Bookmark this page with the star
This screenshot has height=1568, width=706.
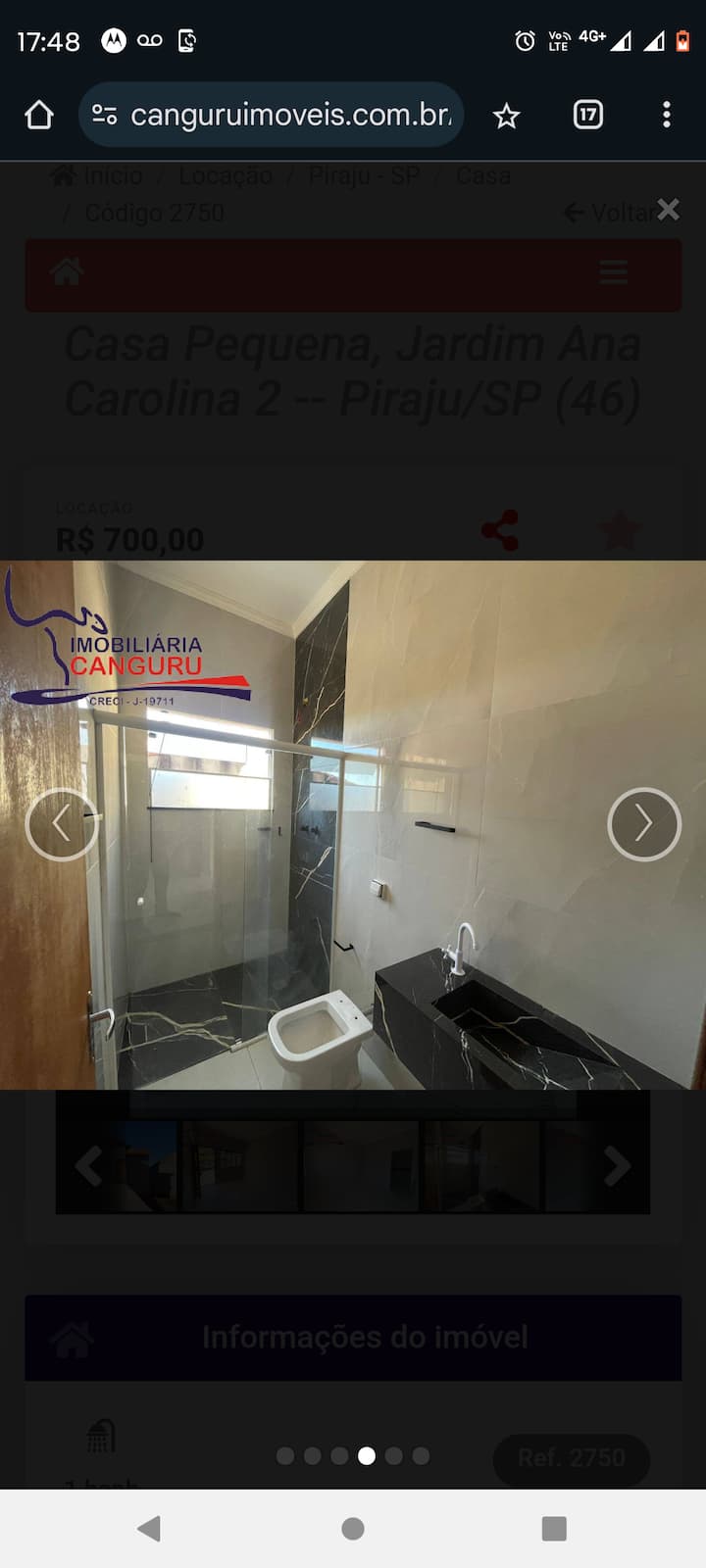click(506, 117)
